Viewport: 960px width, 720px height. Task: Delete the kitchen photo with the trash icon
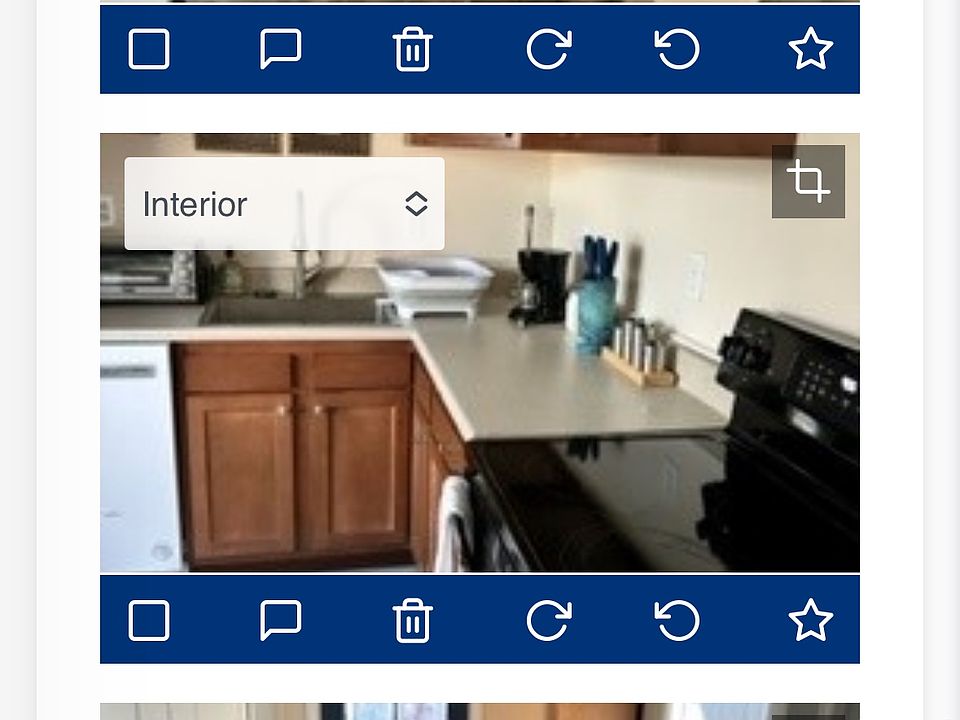412,621
